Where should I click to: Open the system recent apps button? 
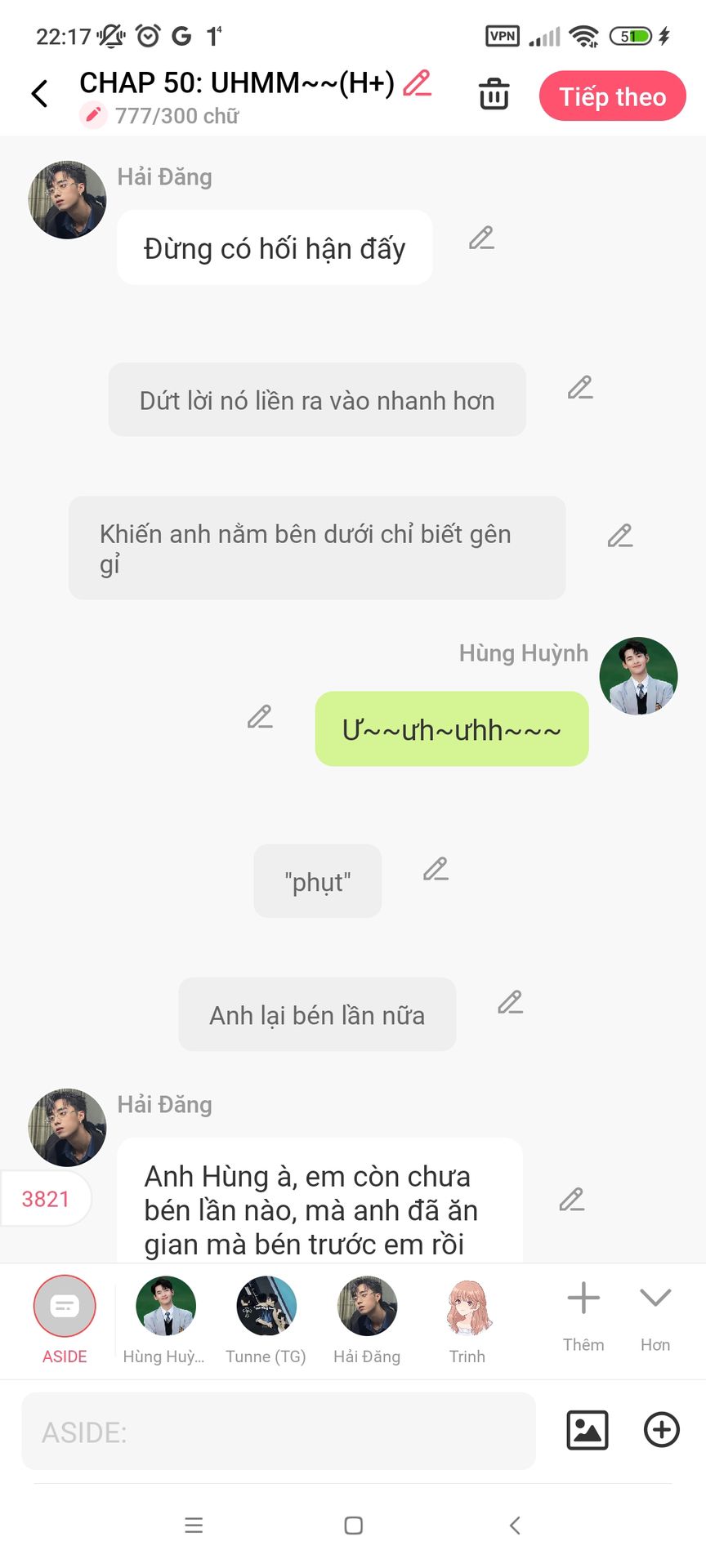tap(194, 1525)
